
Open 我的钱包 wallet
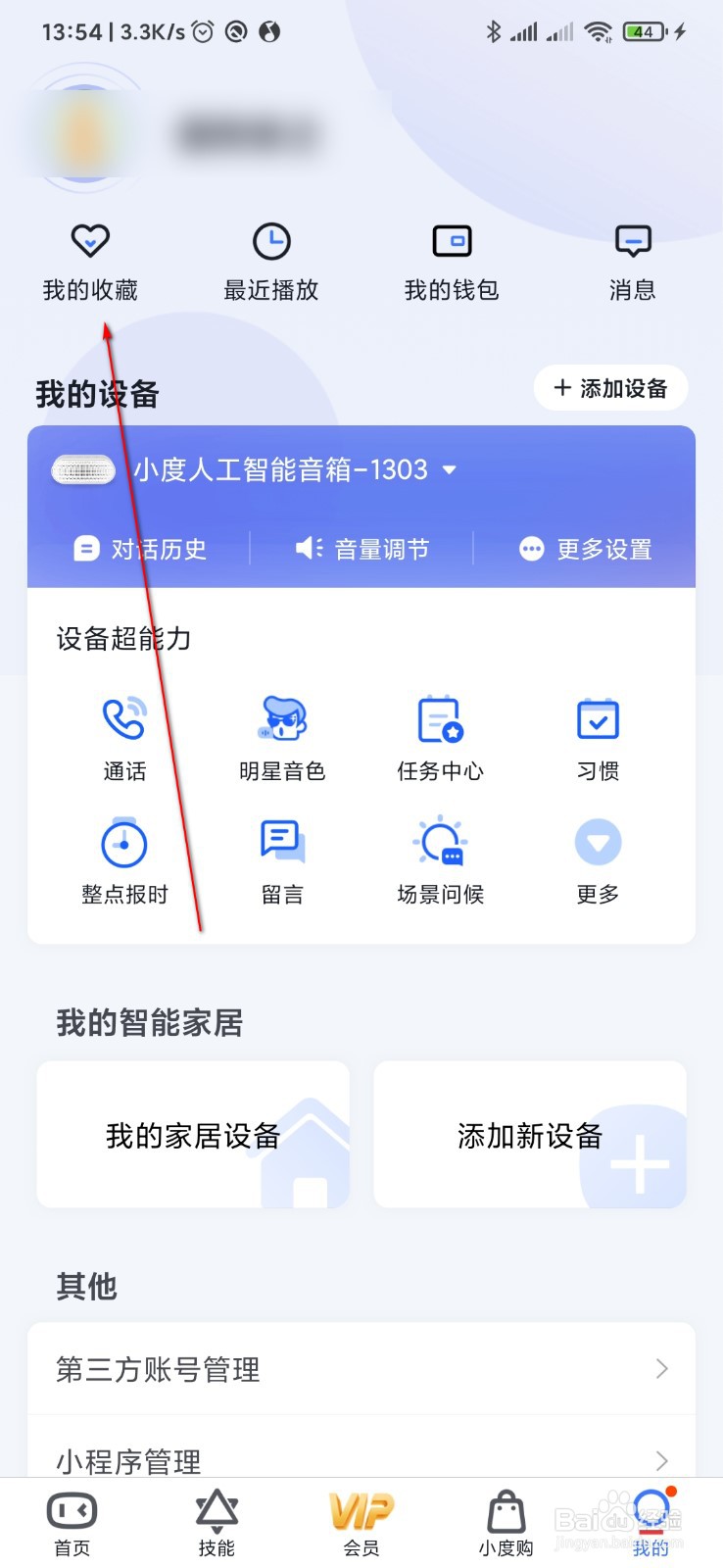[452, 255]
